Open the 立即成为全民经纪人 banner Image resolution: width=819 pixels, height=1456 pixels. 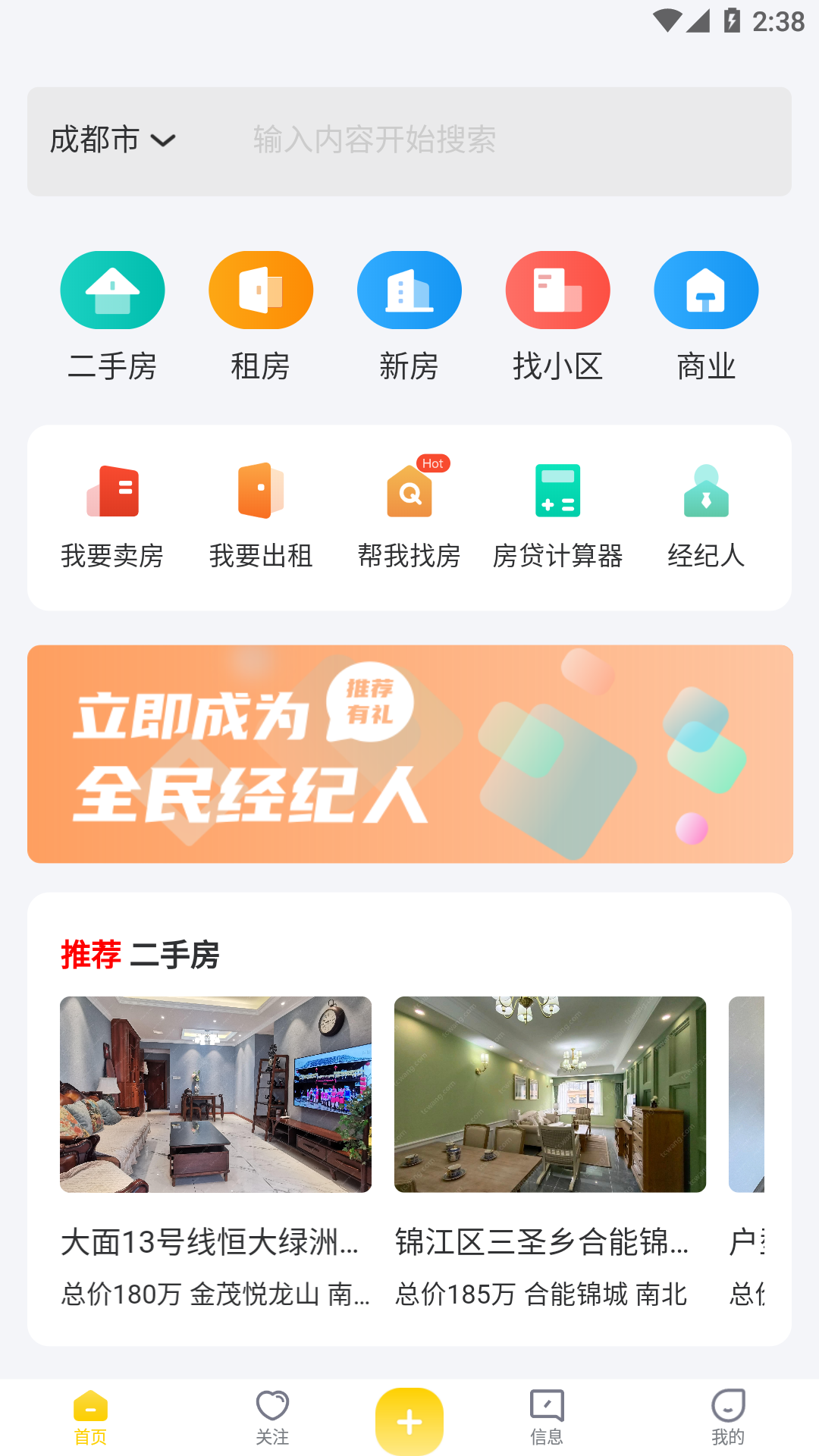coord(409,754)
